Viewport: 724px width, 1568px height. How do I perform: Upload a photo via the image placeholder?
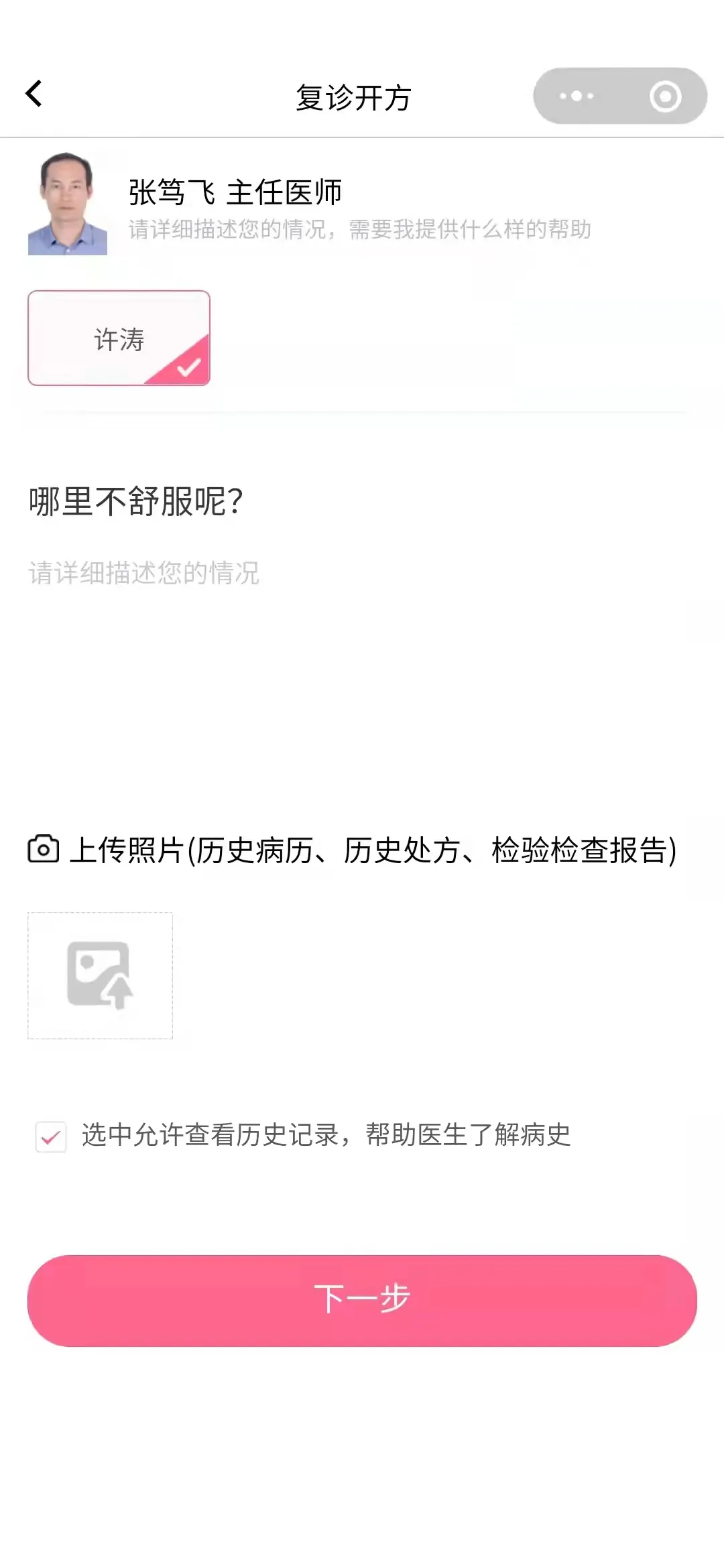coord(100,975)
